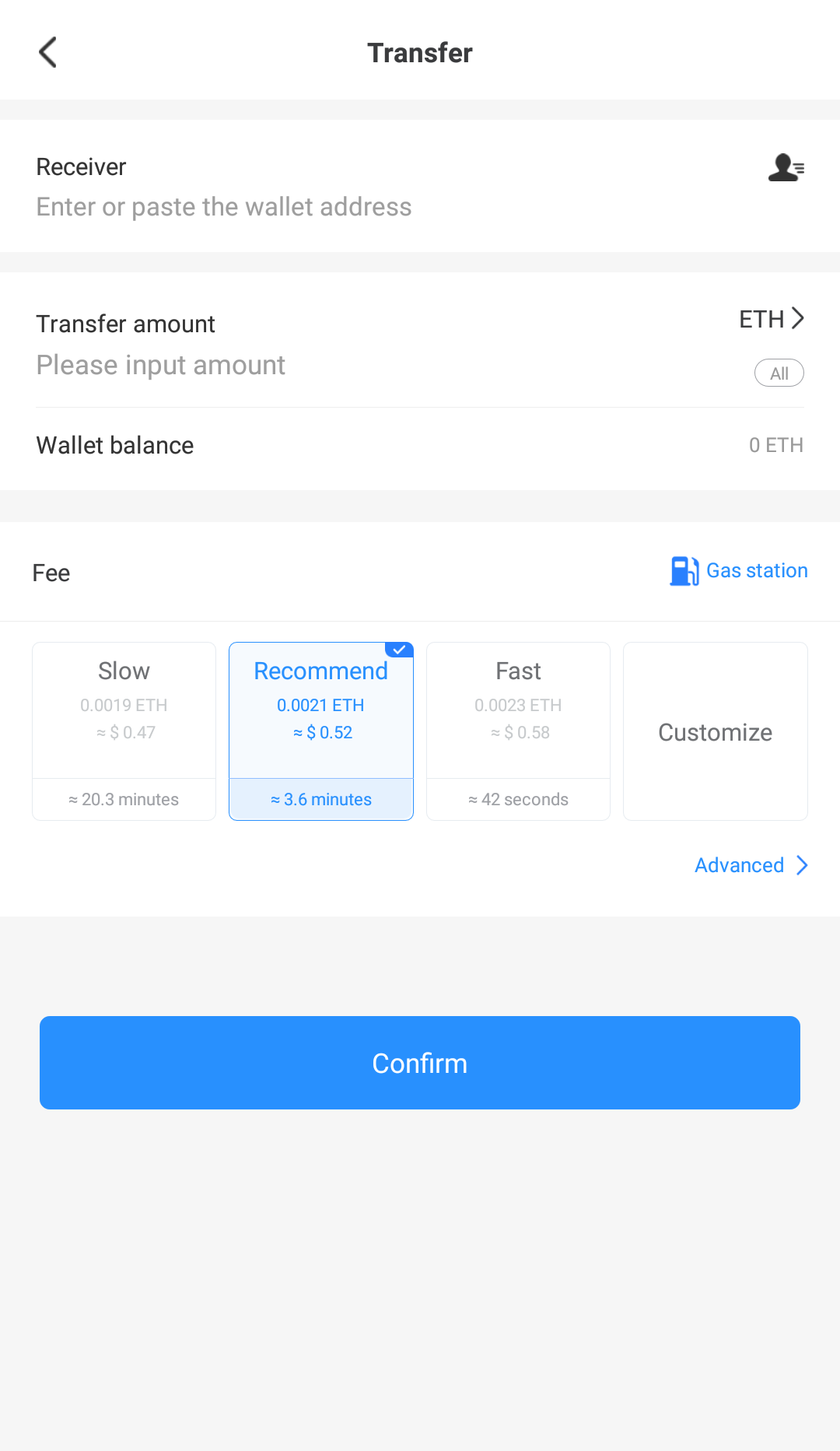Image resolution: width=840 pixels, height=1451 pixels.
Task: Open the contacts address book icon
Action: pyautogui.click(x=786, y=167)
